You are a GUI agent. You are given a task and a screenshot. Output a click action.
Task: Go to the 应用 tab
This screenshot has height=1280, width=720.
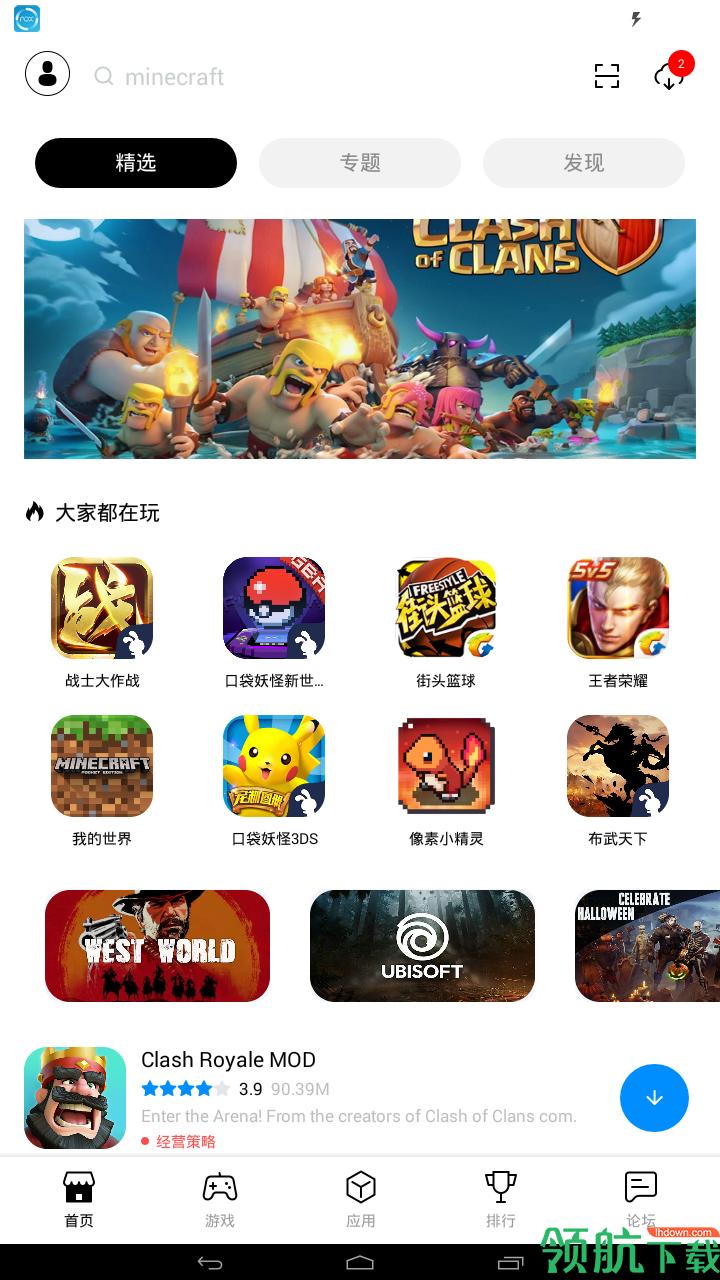(360, 1200)
